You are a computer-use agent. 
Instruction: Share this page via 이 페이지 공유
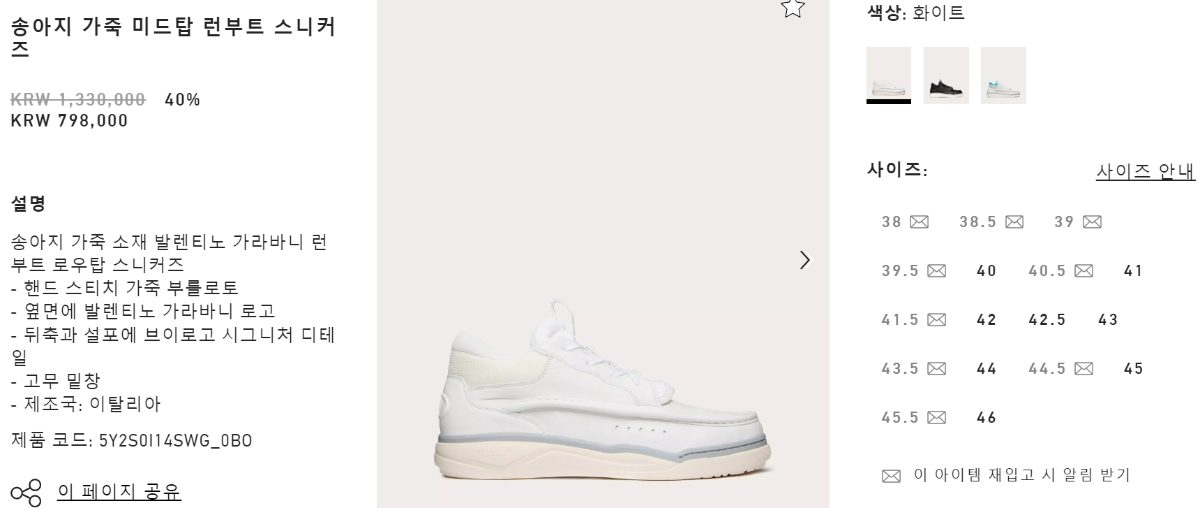pos(118,492)
